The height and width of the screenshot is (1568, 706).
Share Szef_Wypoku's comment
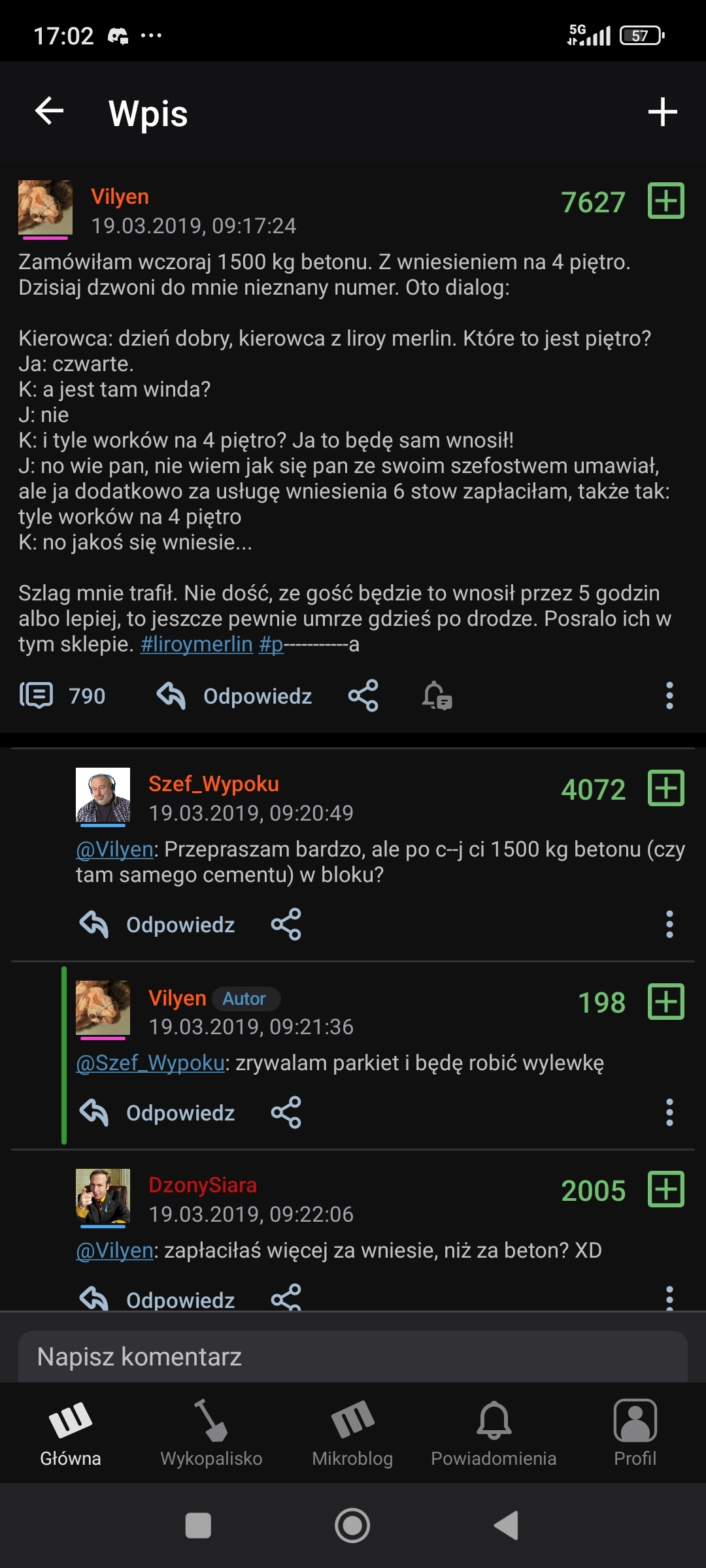pyautogui.click(x=286, y=924)
